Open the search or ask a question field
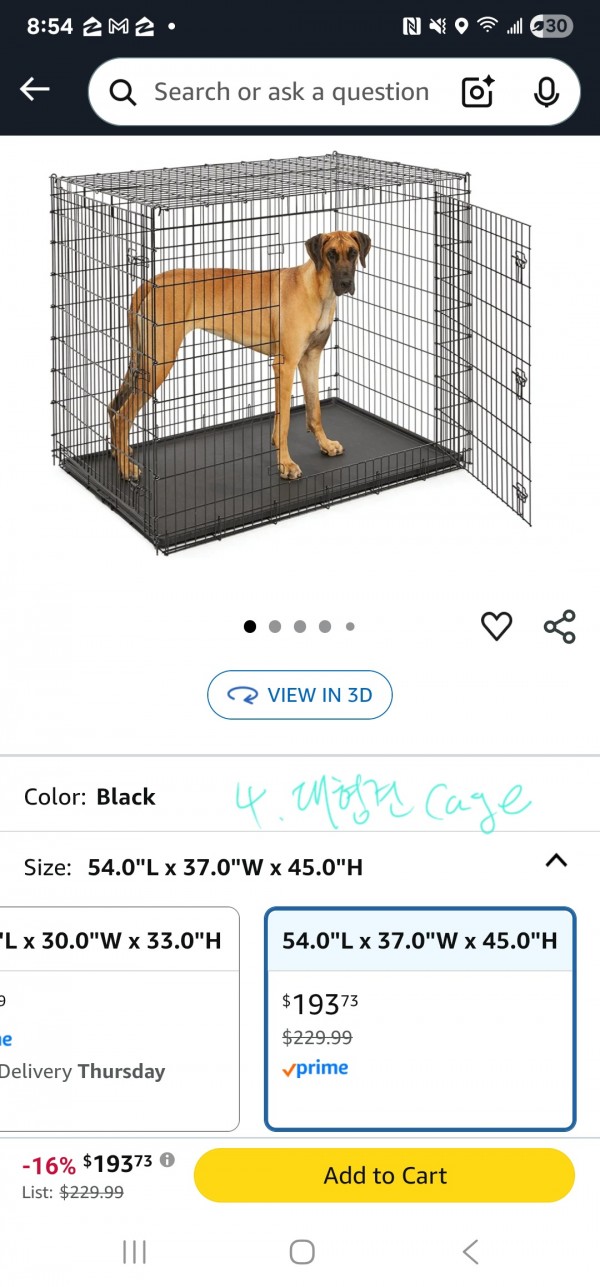The width and height of the screenshot is (600, 1287). [290, 92]
